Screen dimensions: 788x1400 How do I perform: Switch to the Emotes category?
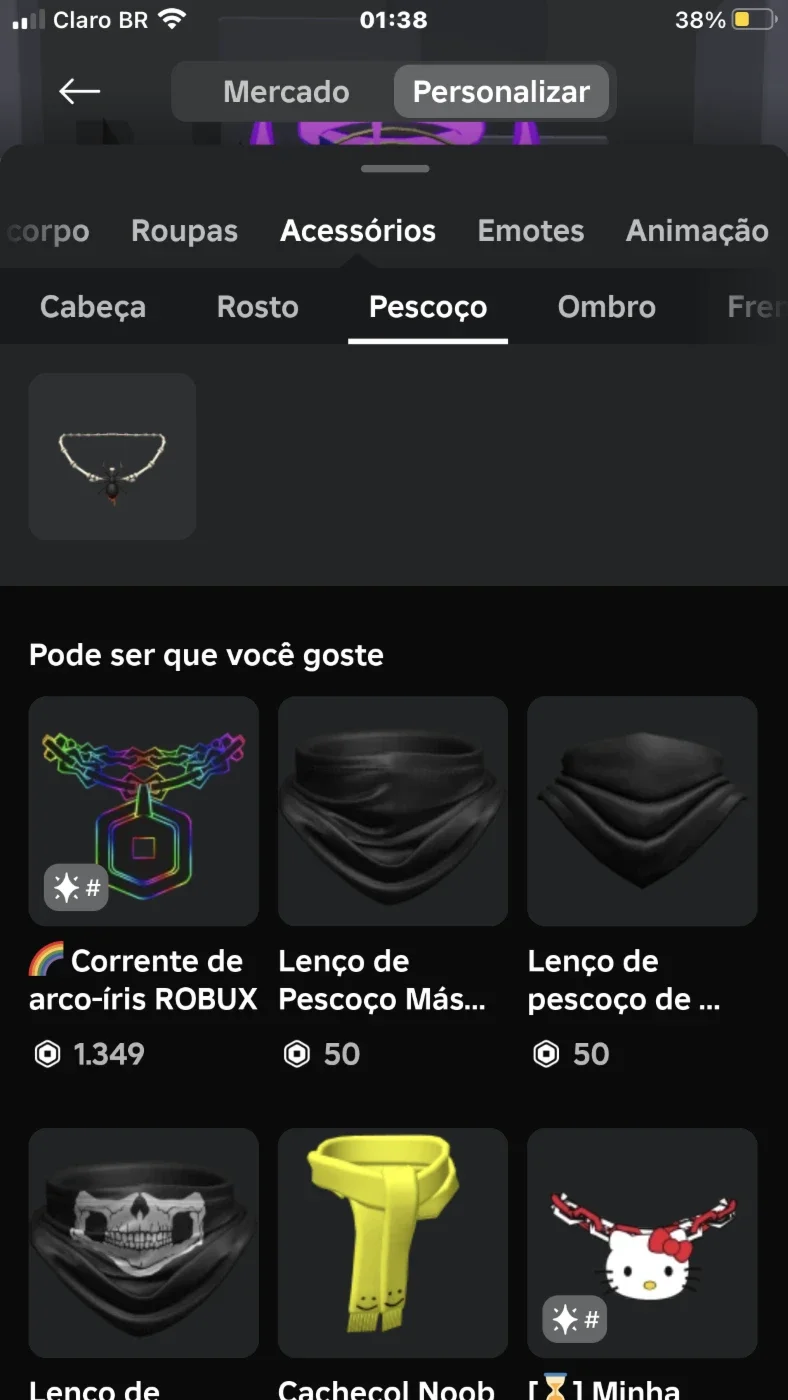531,231
